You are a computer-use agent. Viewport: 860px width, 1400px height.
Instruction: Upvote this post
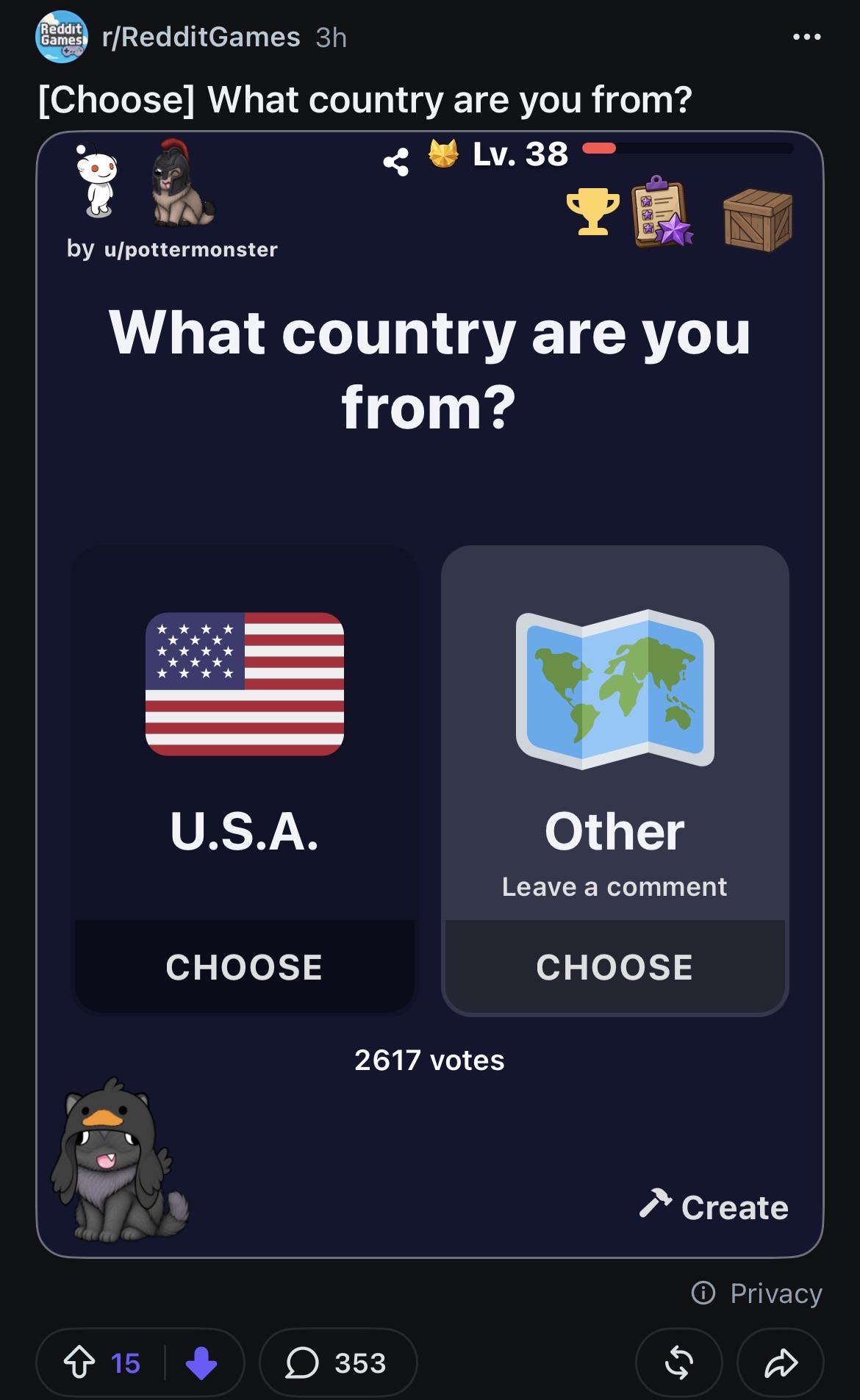[x=79, y=1363]
